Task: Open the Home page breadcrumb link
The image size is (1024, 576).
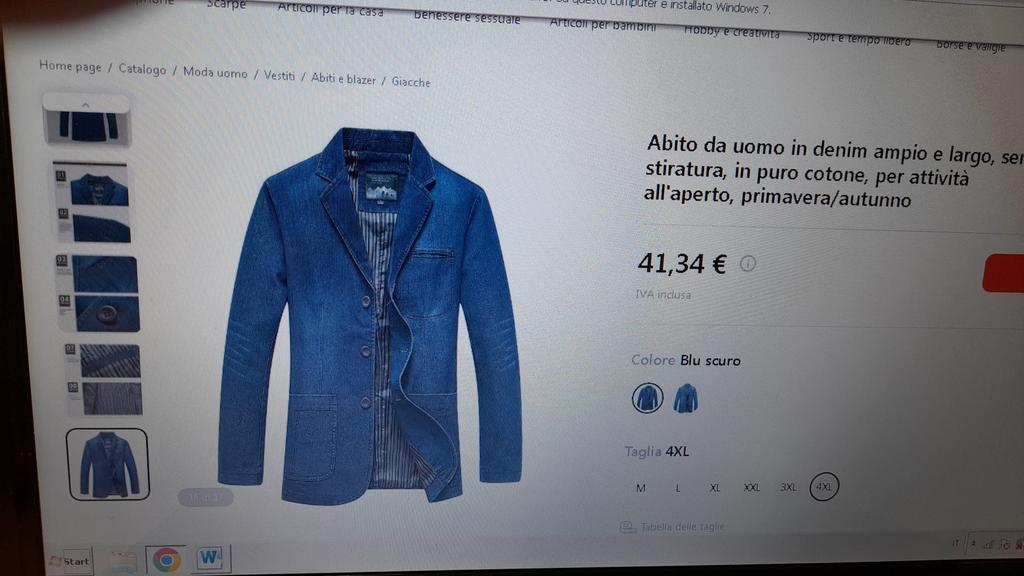Action: click(x=70, y=67)
